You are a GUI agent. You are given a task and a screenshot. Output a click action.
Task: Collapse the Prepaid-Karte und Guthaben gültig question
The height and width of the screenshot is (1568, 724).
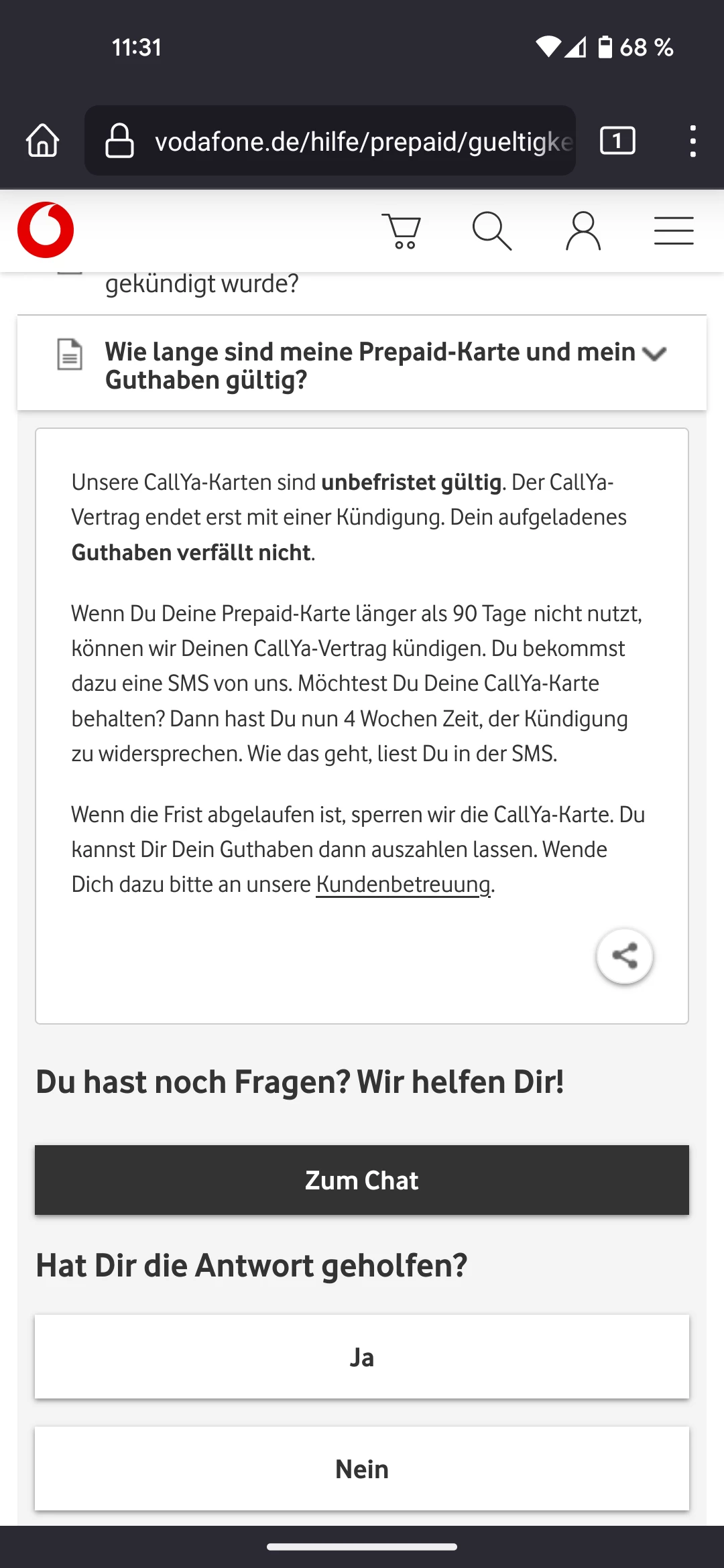pyautogui.click(x=654, y=354)
